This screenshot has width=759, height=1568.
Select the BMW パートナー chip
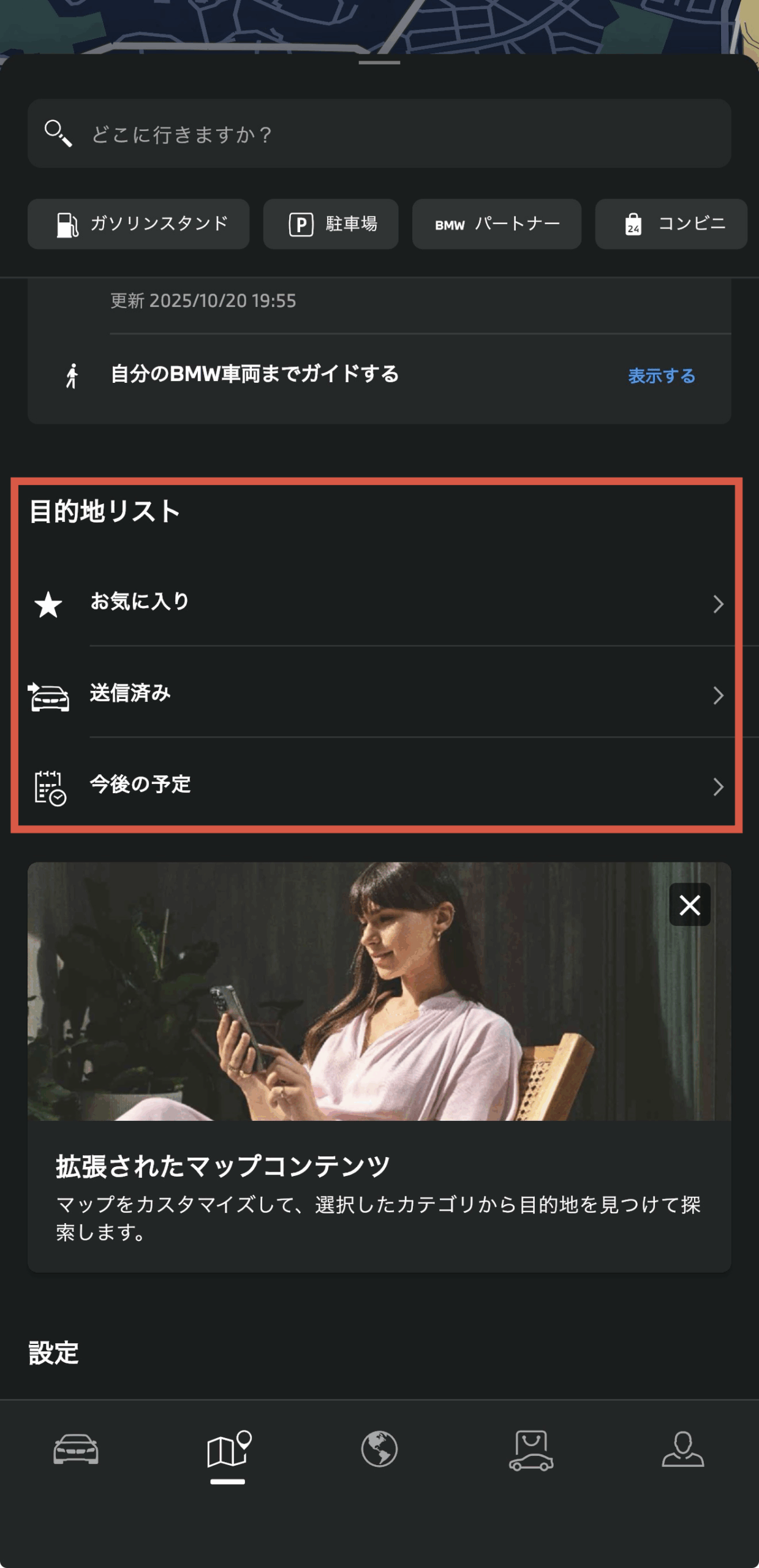496,224
